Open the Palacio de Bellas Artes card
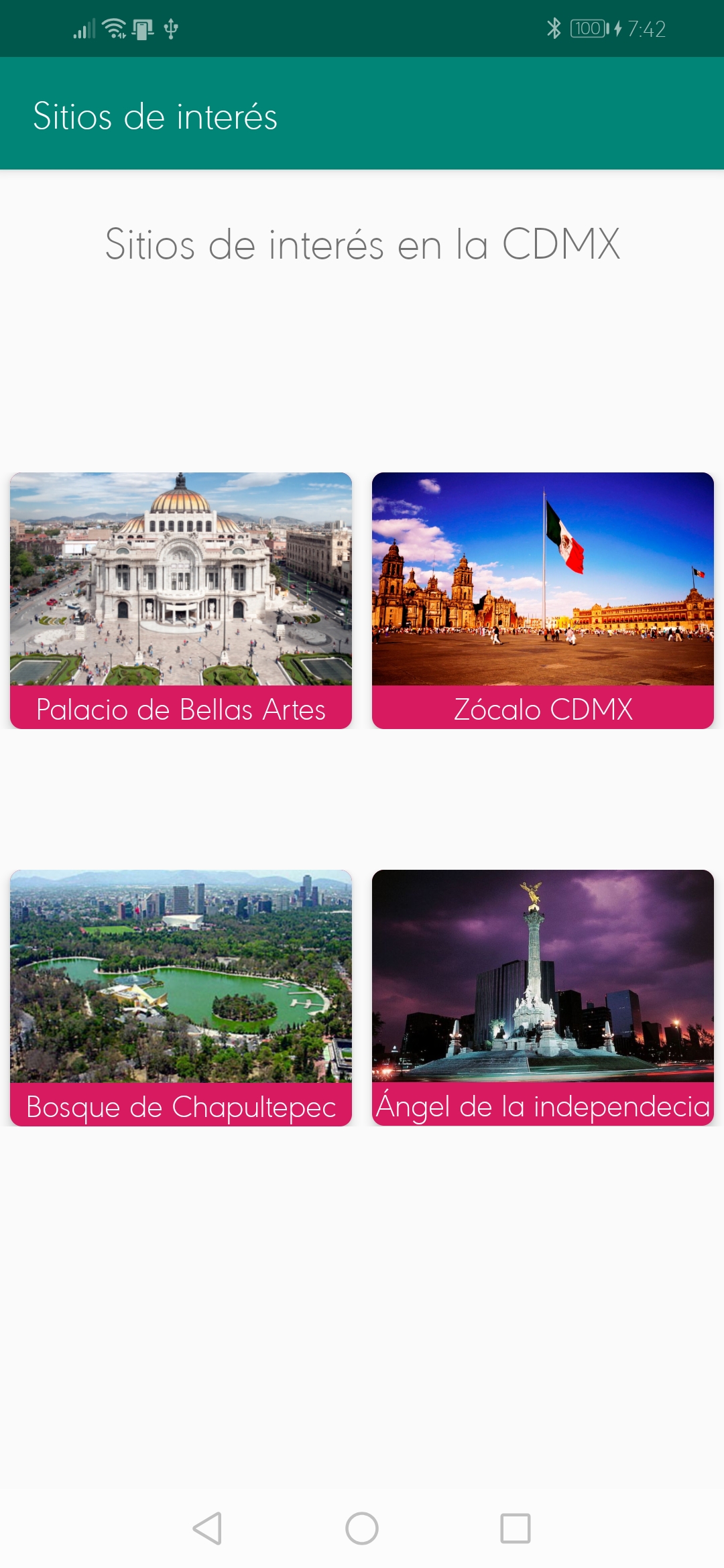This screenshot has width=724, height=1568. pos(181,600)
